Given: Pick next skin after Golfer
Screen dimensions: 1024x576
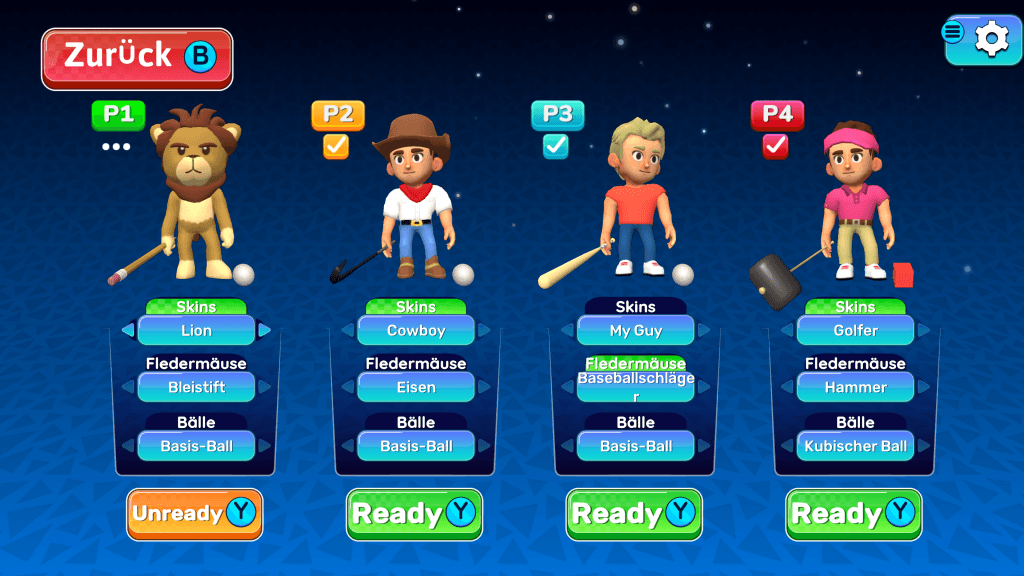Looking at the screenshot, I should [x=923, y=330].
